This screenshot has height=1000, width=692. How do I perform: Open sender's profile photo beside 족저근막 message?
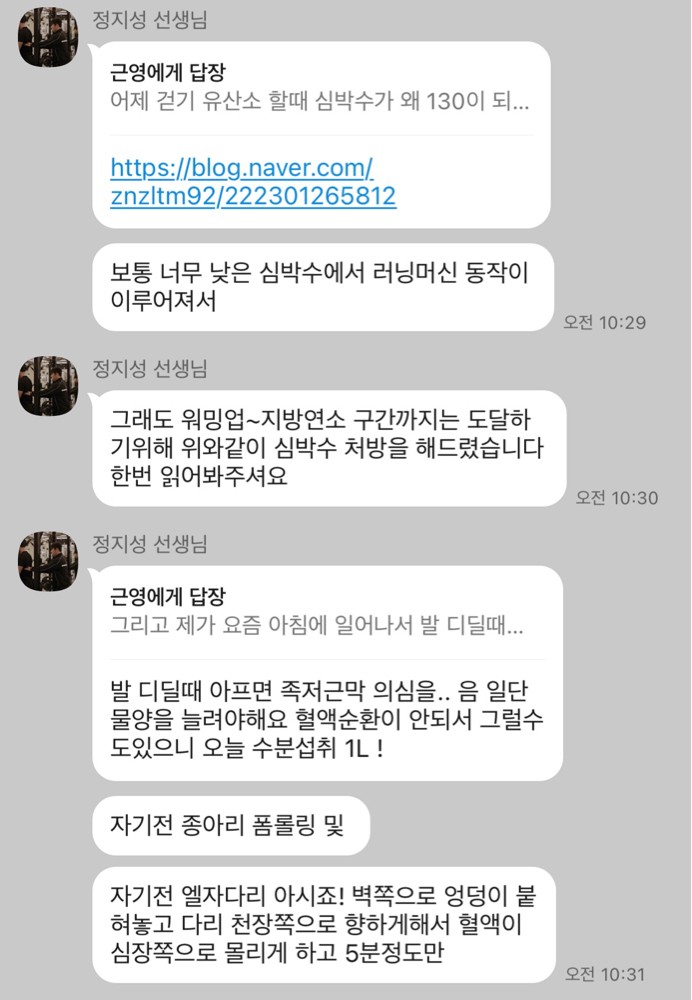pyautogui.click(x=48, y=561)
